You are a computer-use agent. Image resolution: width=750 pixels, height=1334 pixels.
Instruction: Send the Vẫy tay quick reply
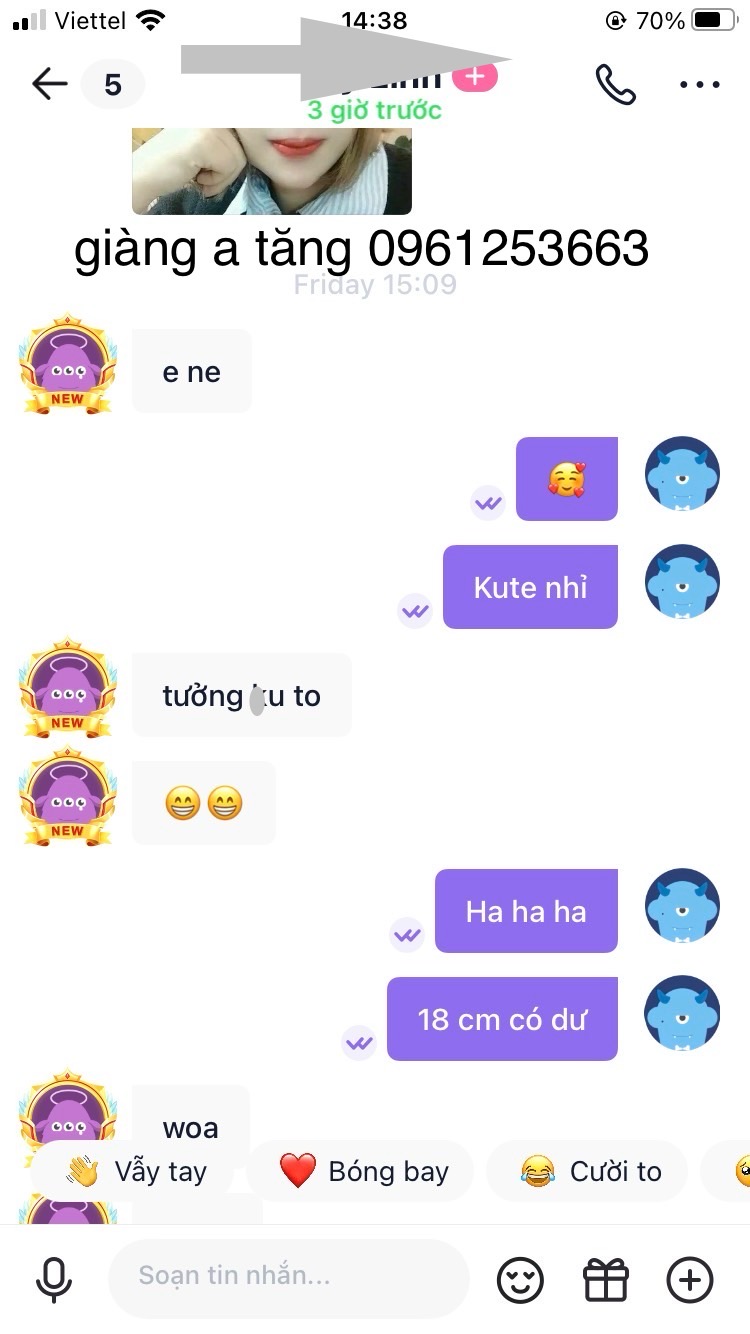(137, 1171)
